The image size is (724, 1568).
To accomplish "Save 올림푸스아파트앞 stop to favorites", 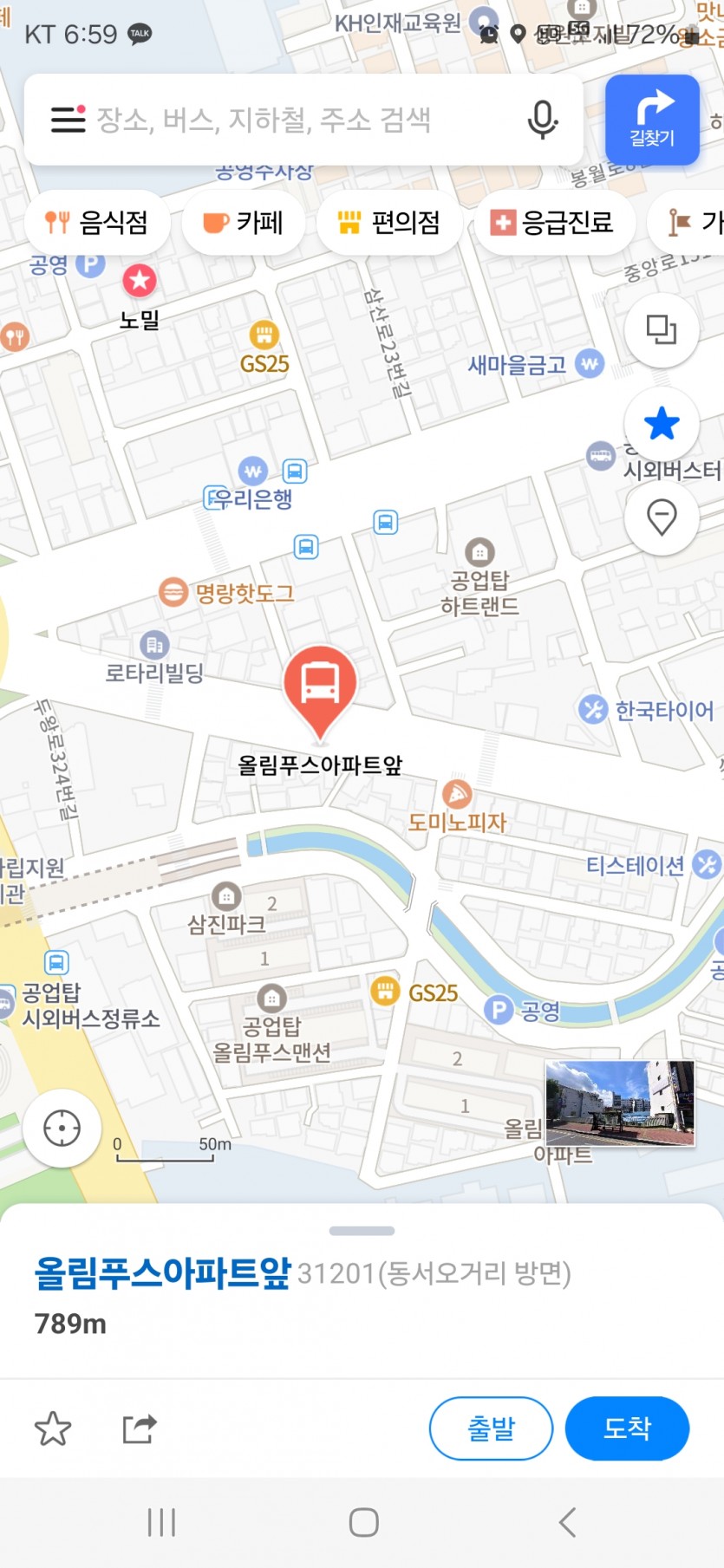I will pyautogui.click(x=53, y=1428).
